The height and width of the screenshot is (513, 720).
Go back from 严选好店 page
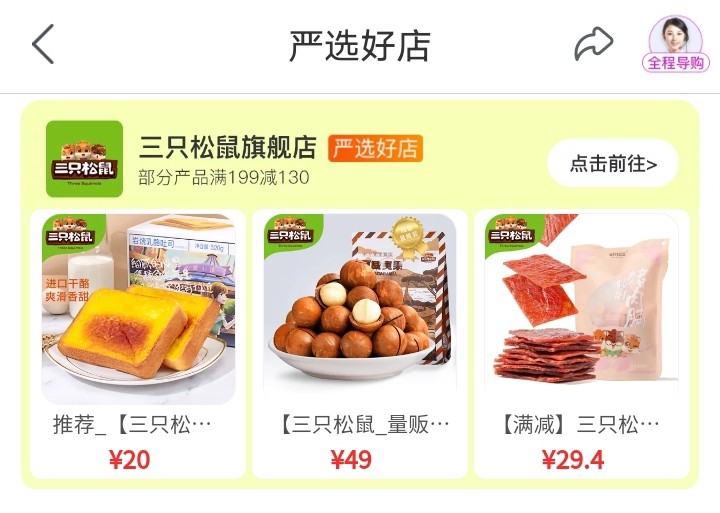(43, 45)
